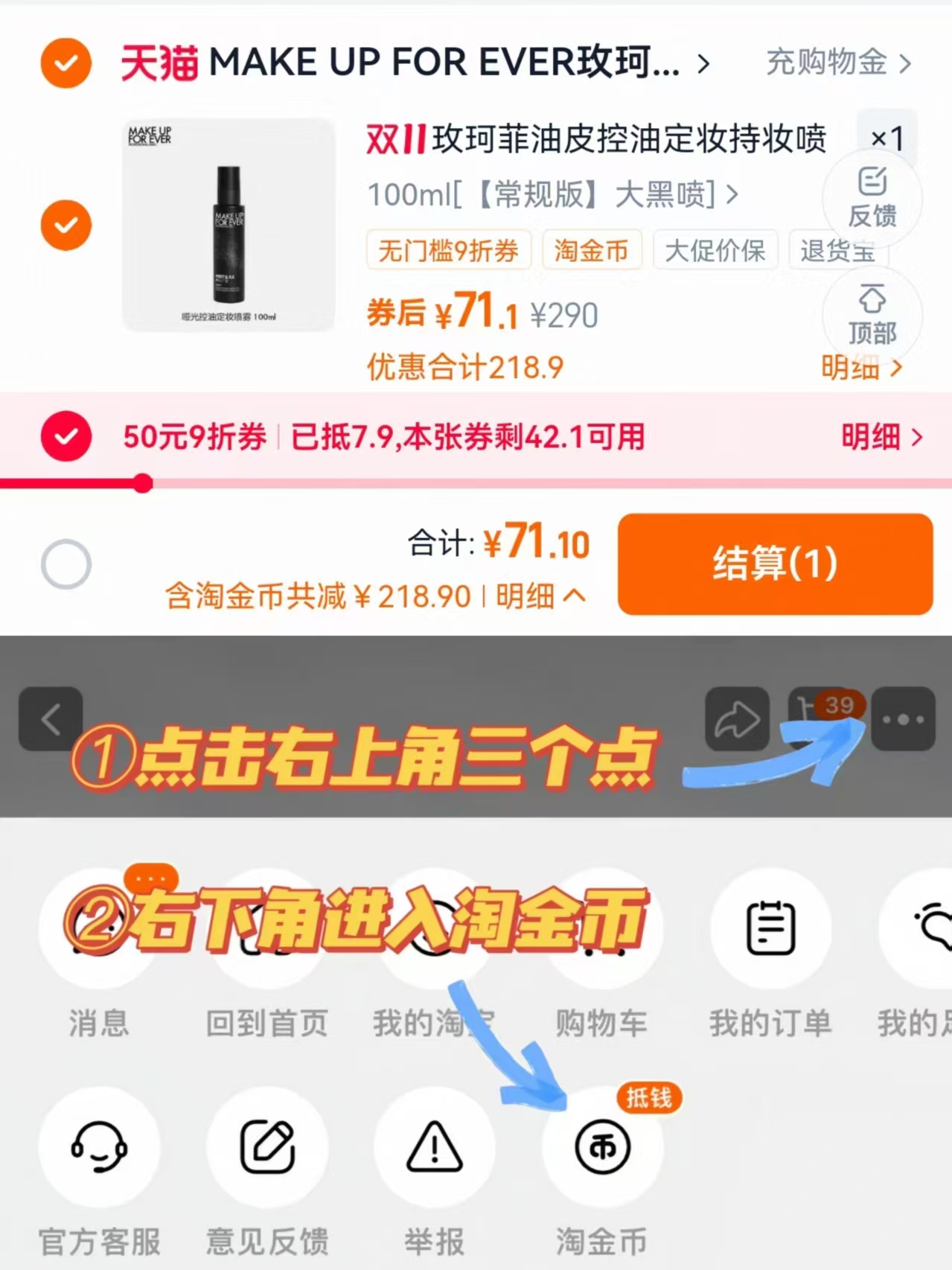Select the circle to select all items
This screenshot has width=952, height=1270.
(x=68, y=564)
